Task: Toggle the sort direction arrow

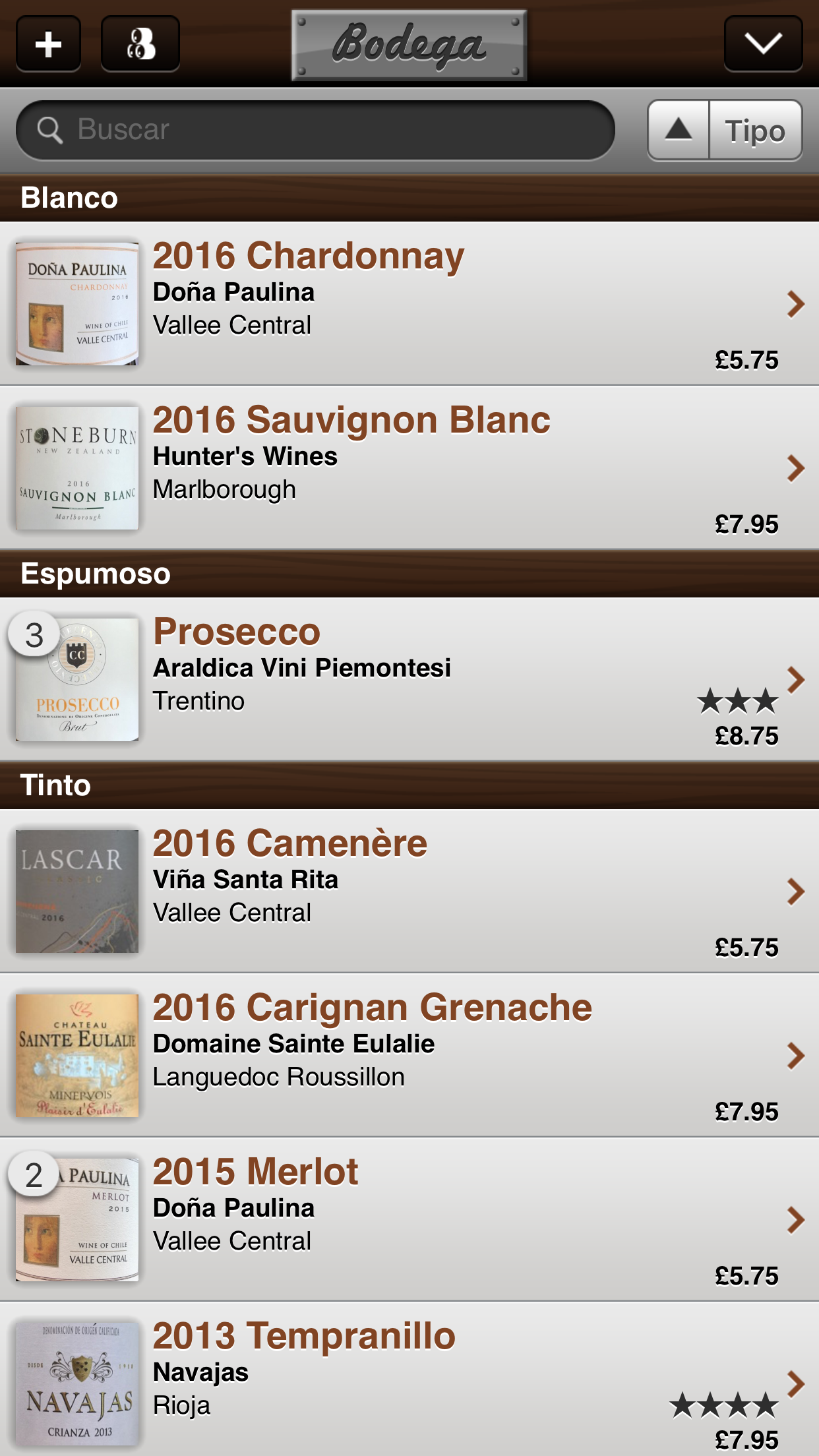Action: [x=679, y=130]
